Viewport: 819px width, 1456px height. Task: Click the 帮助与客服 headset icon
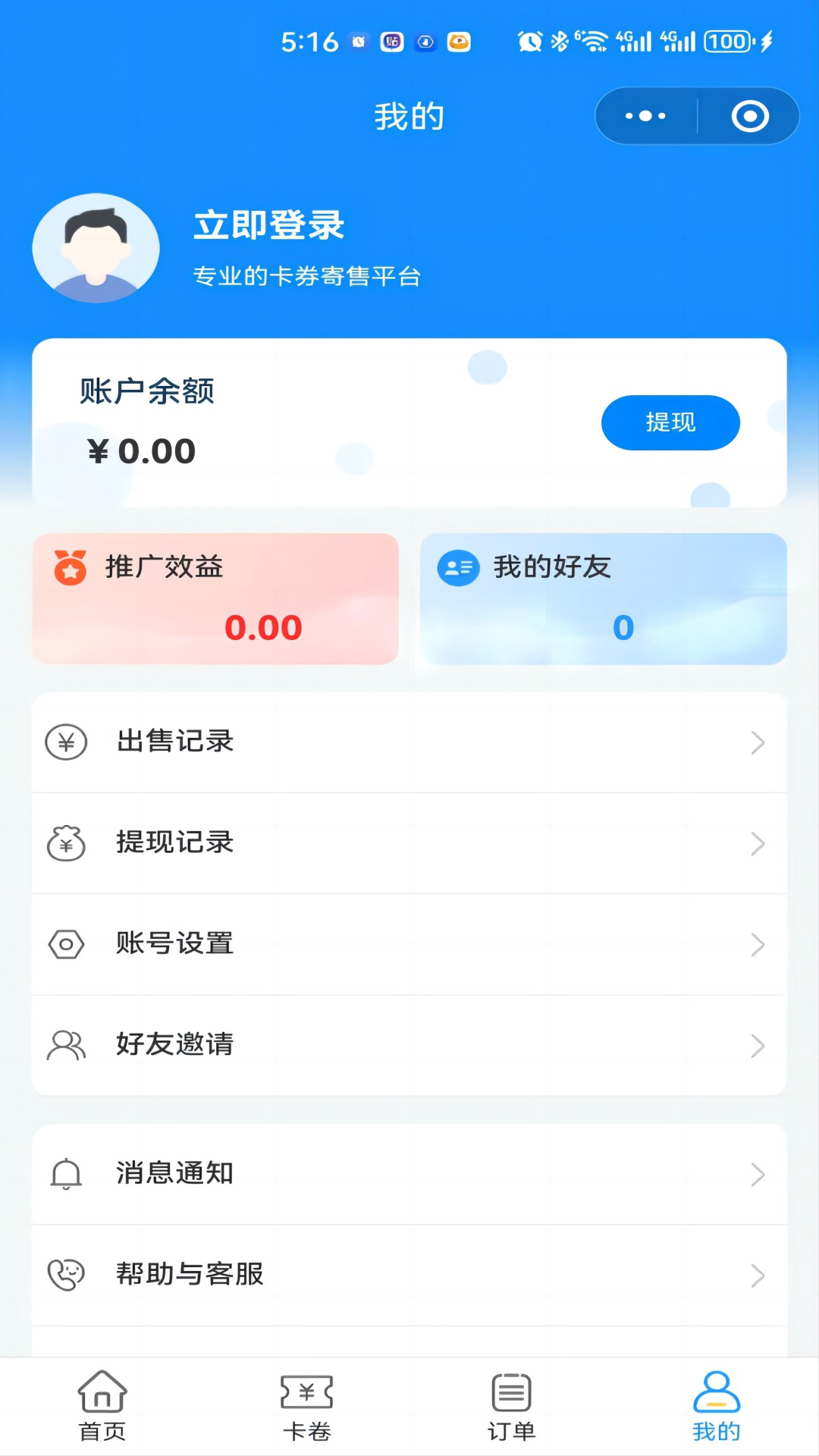(x=67, y=1274)
